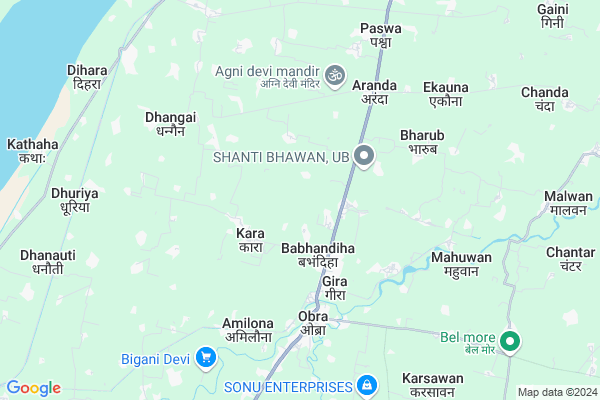Tap the Bigani Devi shop marker
The width and height of the screenshot is (600, 400).
point(206,356)
